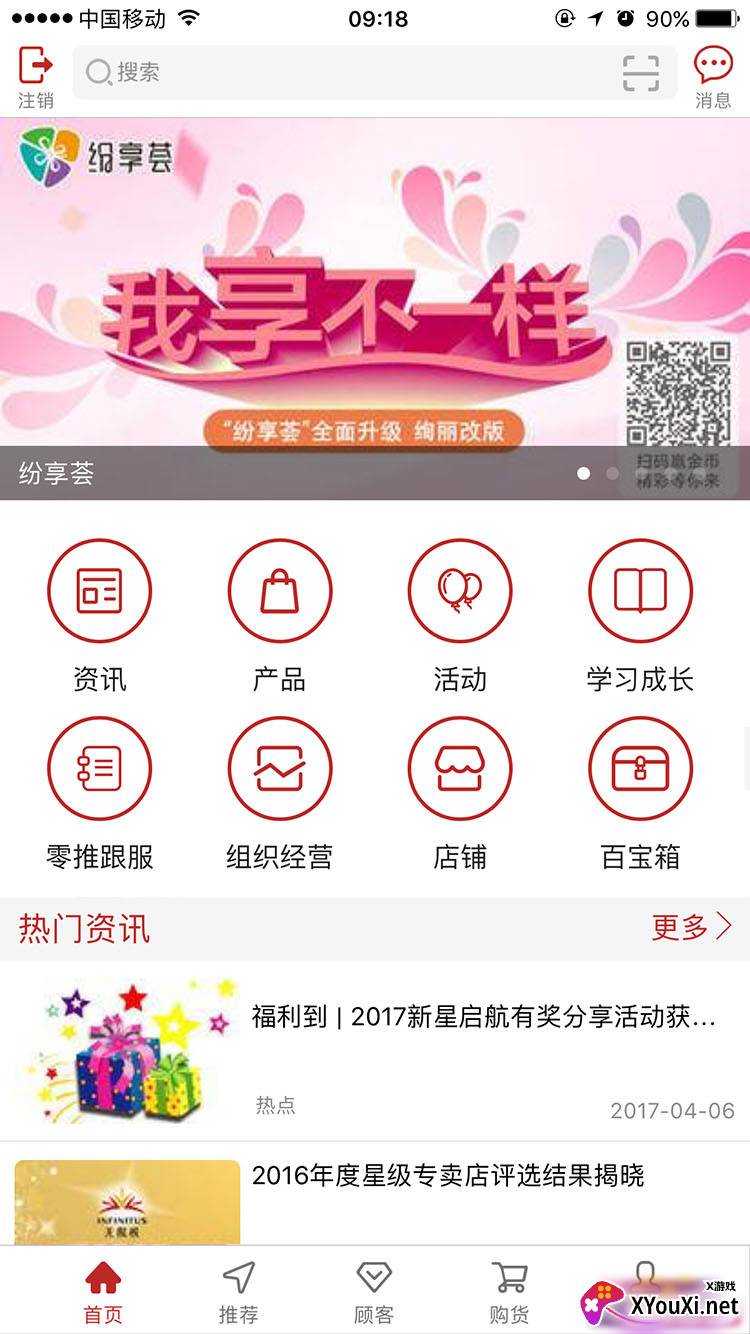Open the 纷享荟 banner
750x1334 pixels.
tap(375, 309)
